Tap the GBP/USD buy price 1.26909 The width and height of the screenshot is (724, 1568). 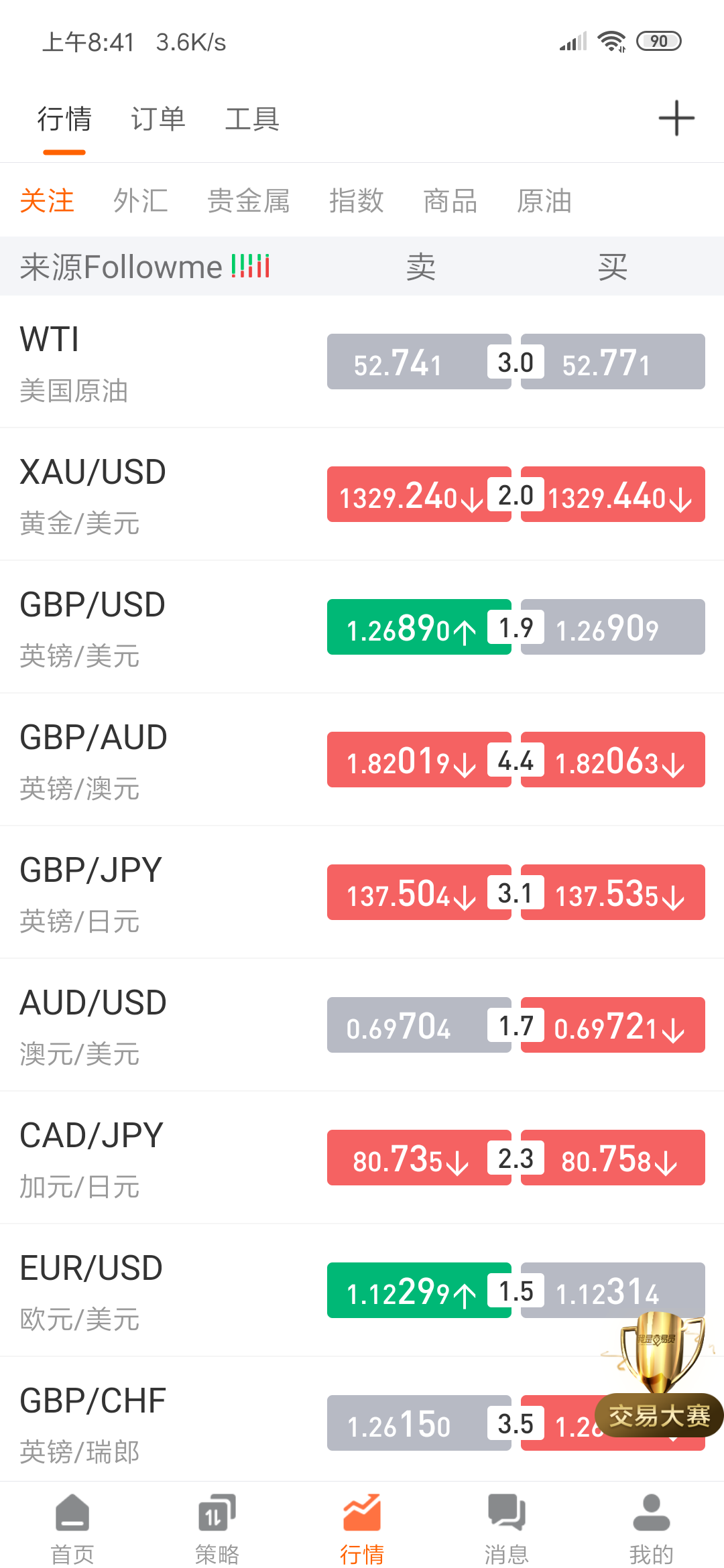pos(613,627)
